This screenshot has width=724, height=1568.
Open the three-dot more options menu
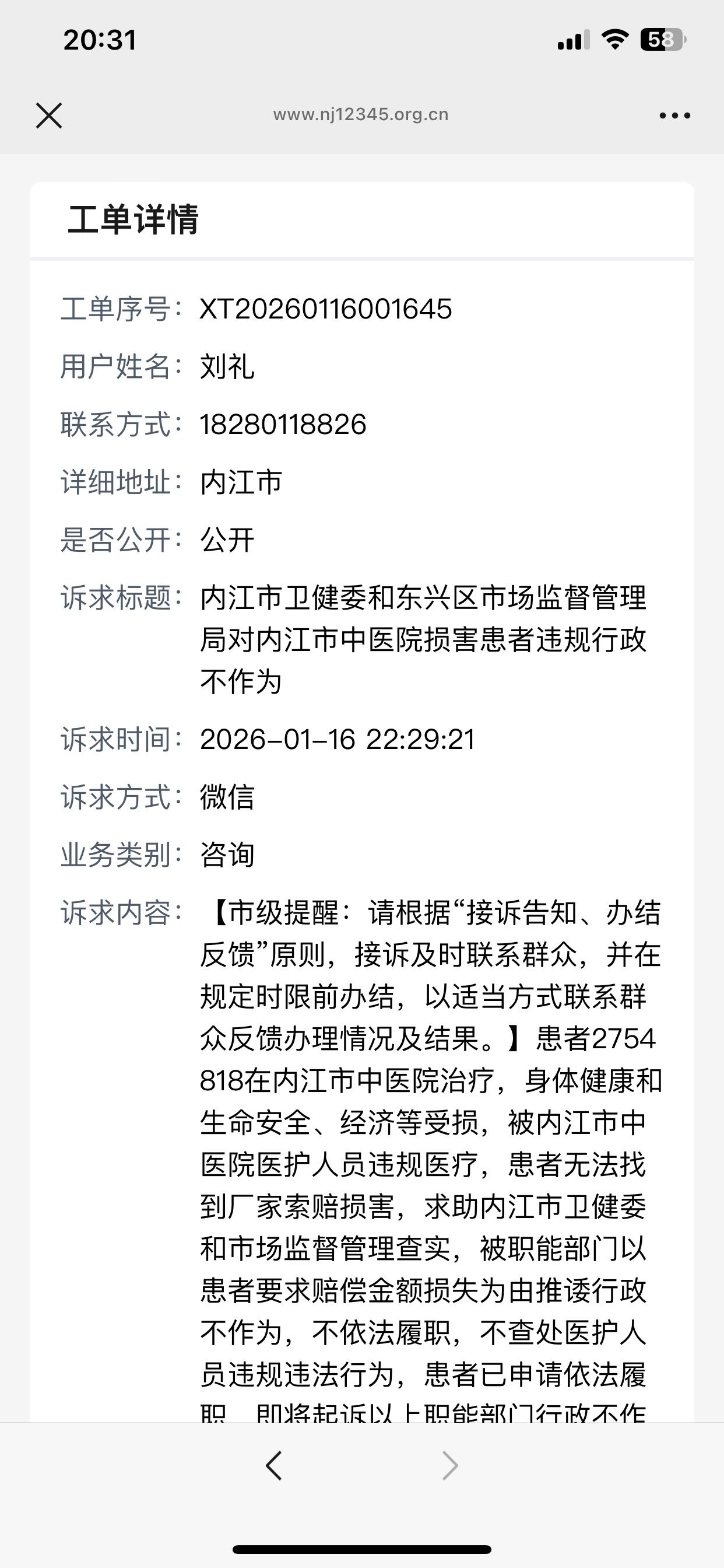click(x=674, y=115)
